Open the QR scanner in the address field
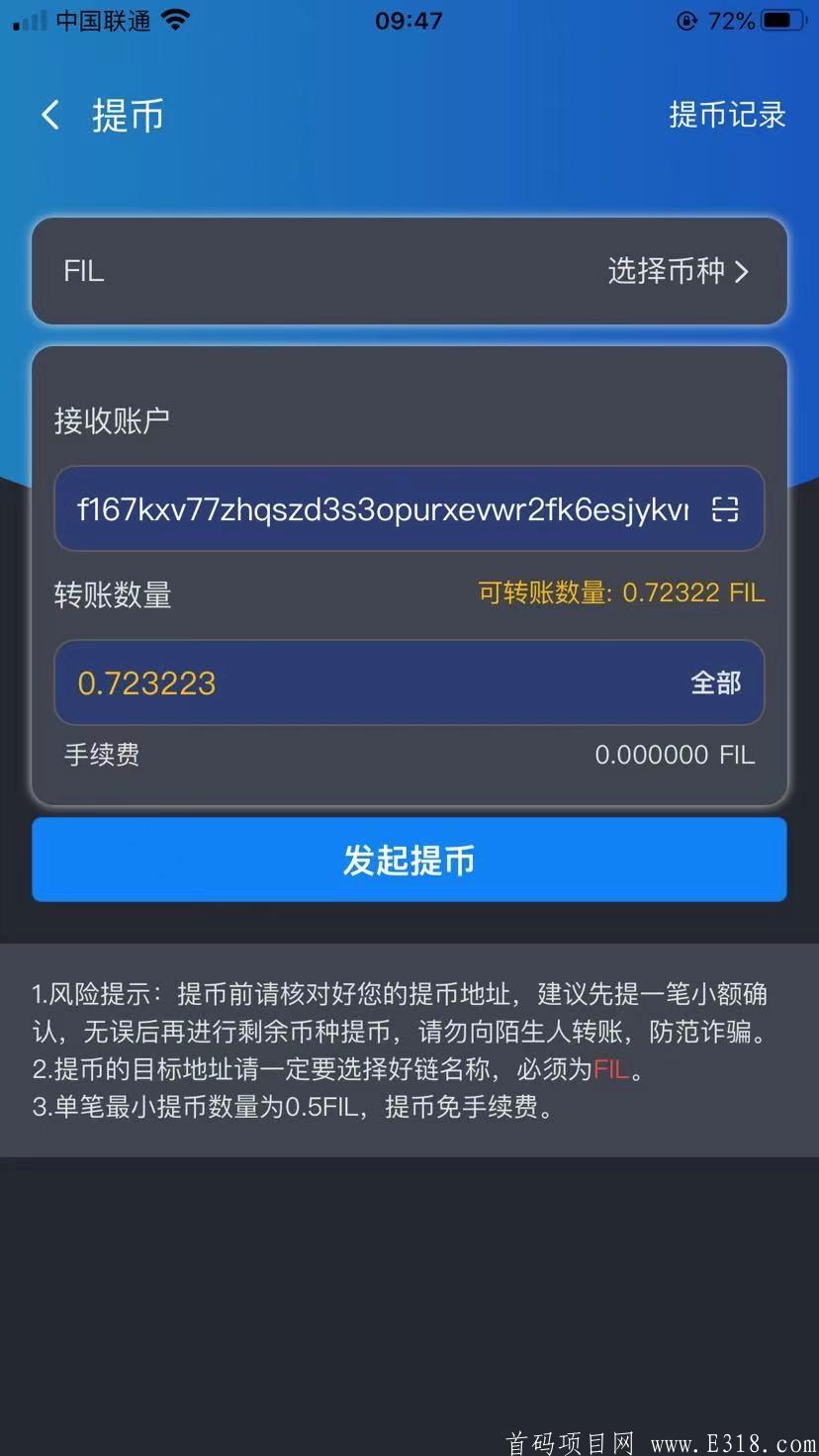Image resolution: width=819 pixels, height=1456 pixels. 725,509
